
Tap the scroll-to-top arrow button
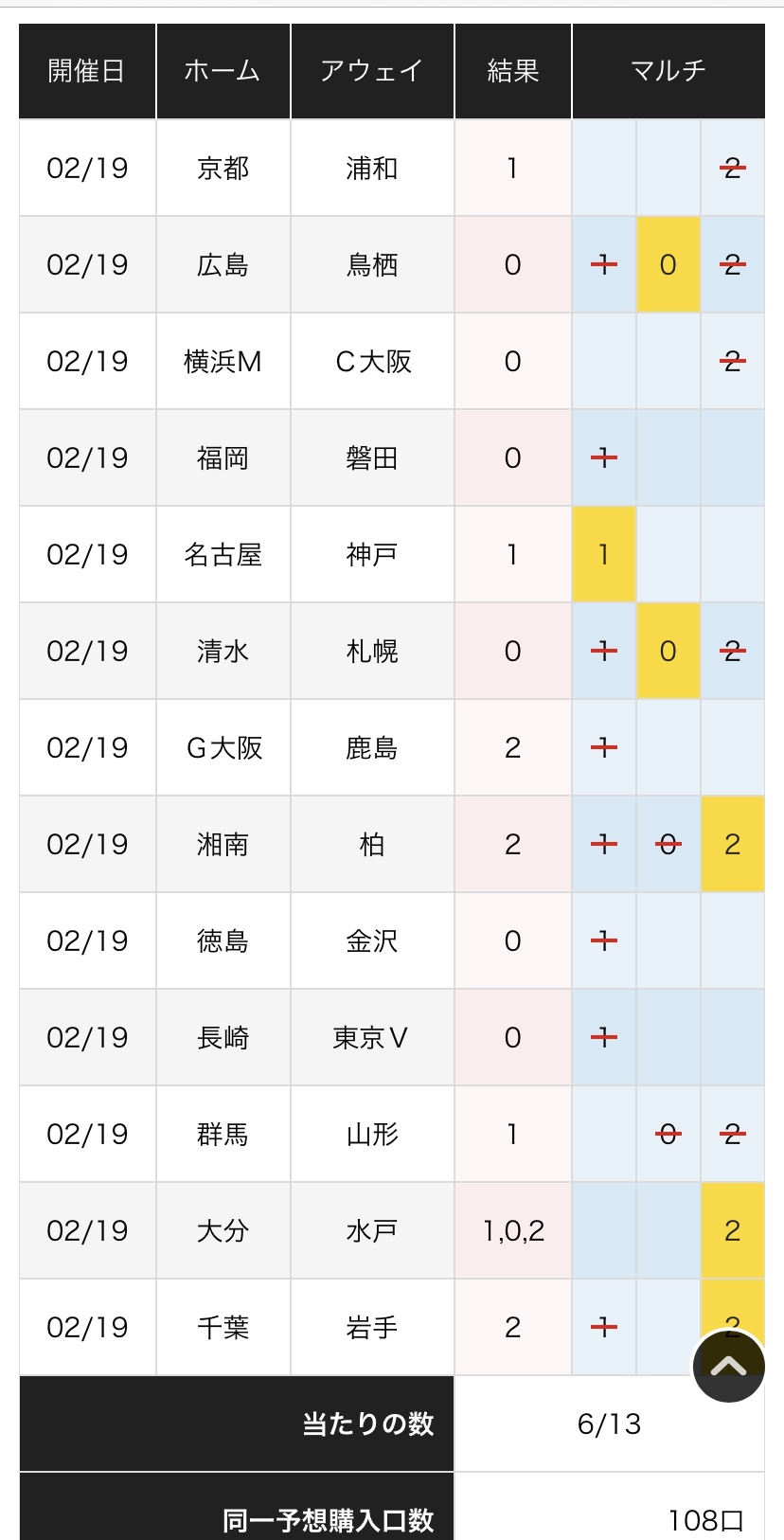[728, 1366]
